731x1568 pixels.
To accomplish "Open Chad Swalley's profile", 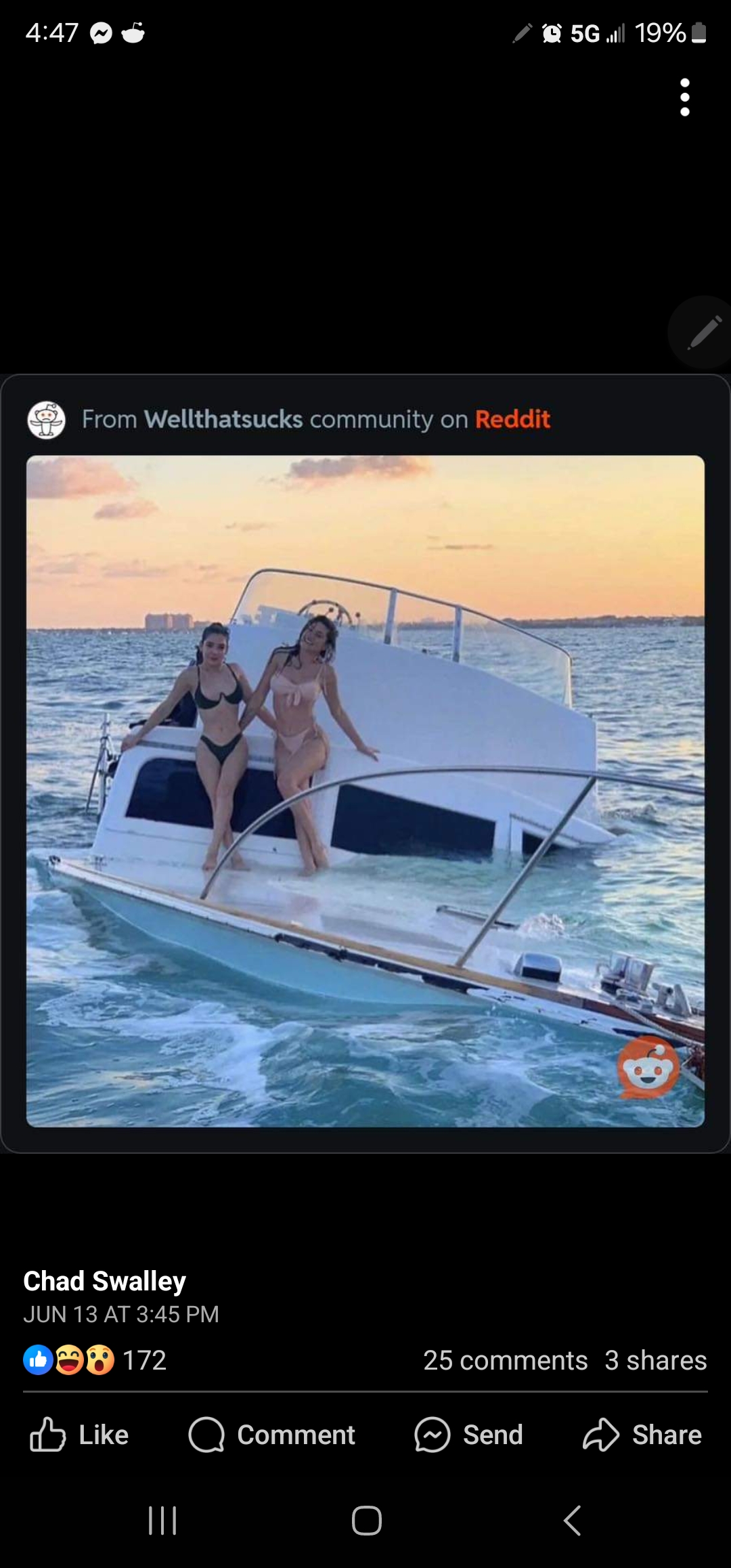I will pos(104,1281).
